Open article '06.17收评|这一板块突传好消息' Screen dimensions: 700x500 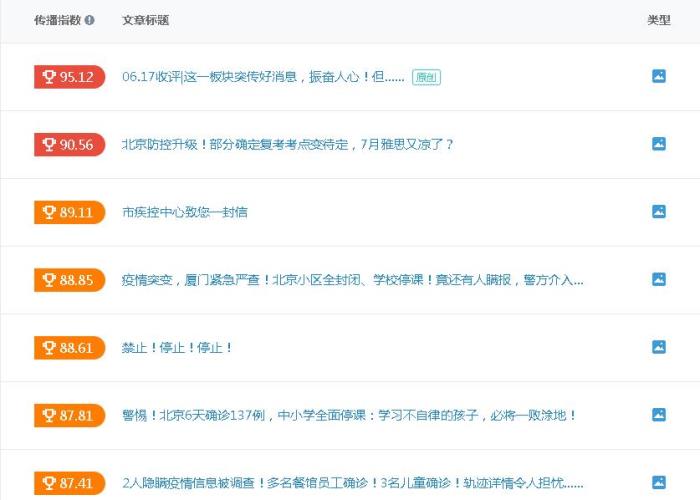click(262, 77)
